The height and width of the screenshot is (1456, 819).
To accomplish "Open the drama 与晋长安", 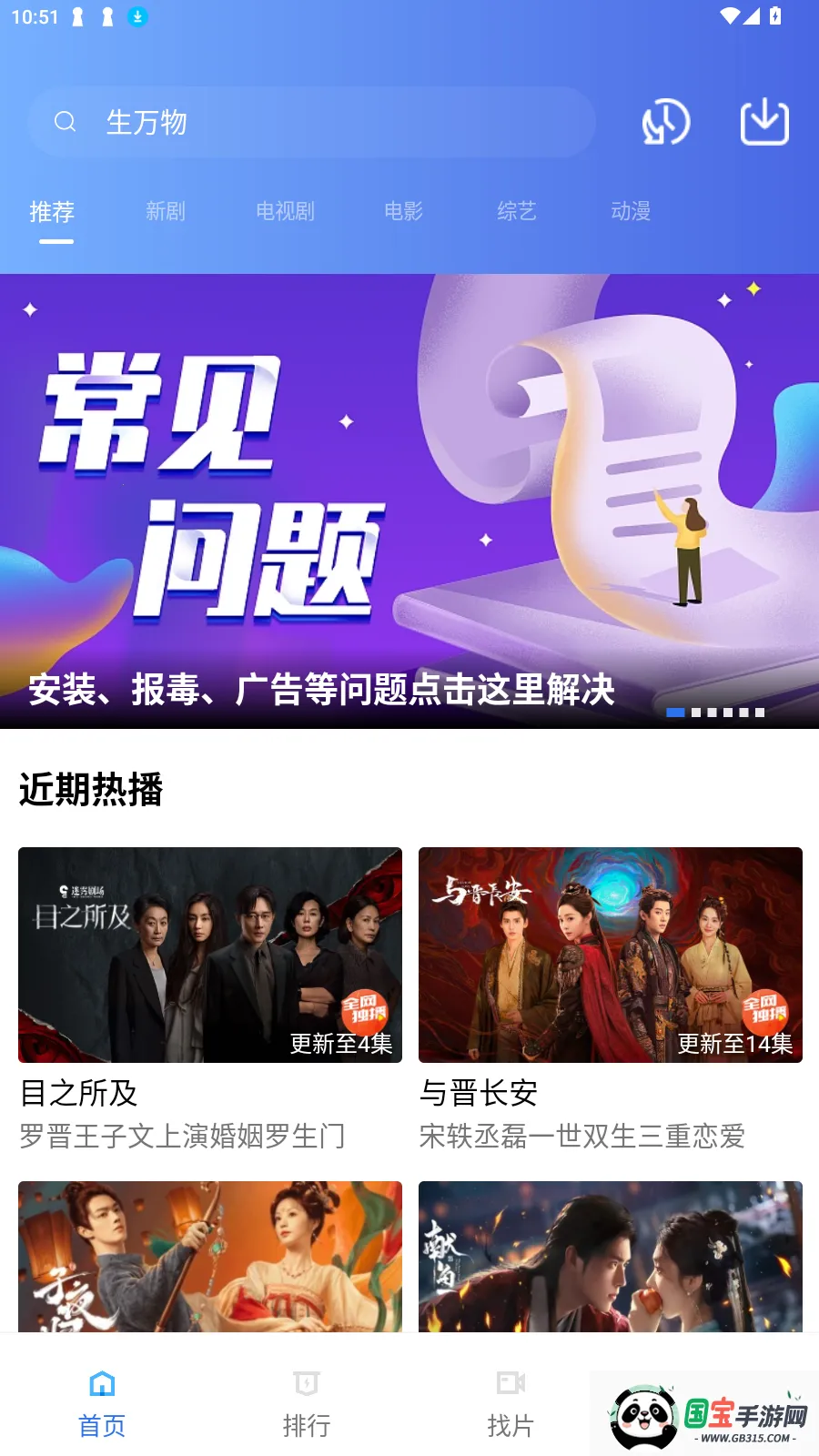I will point(611,955).
